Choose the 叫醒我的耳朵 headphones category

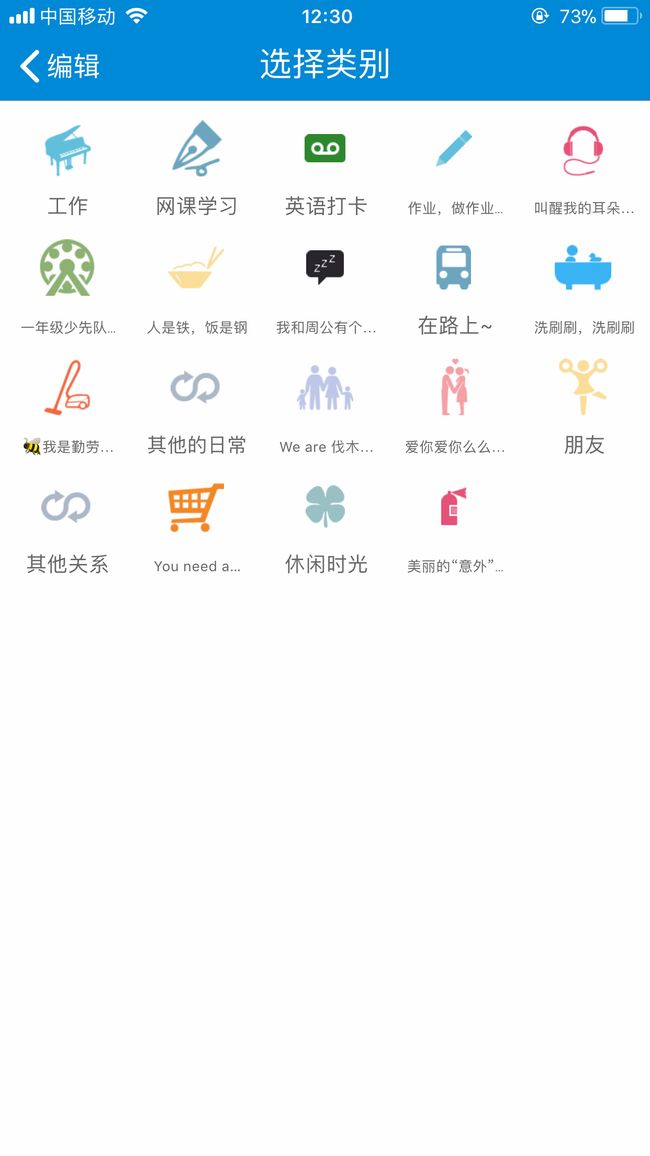pos(584,170)
